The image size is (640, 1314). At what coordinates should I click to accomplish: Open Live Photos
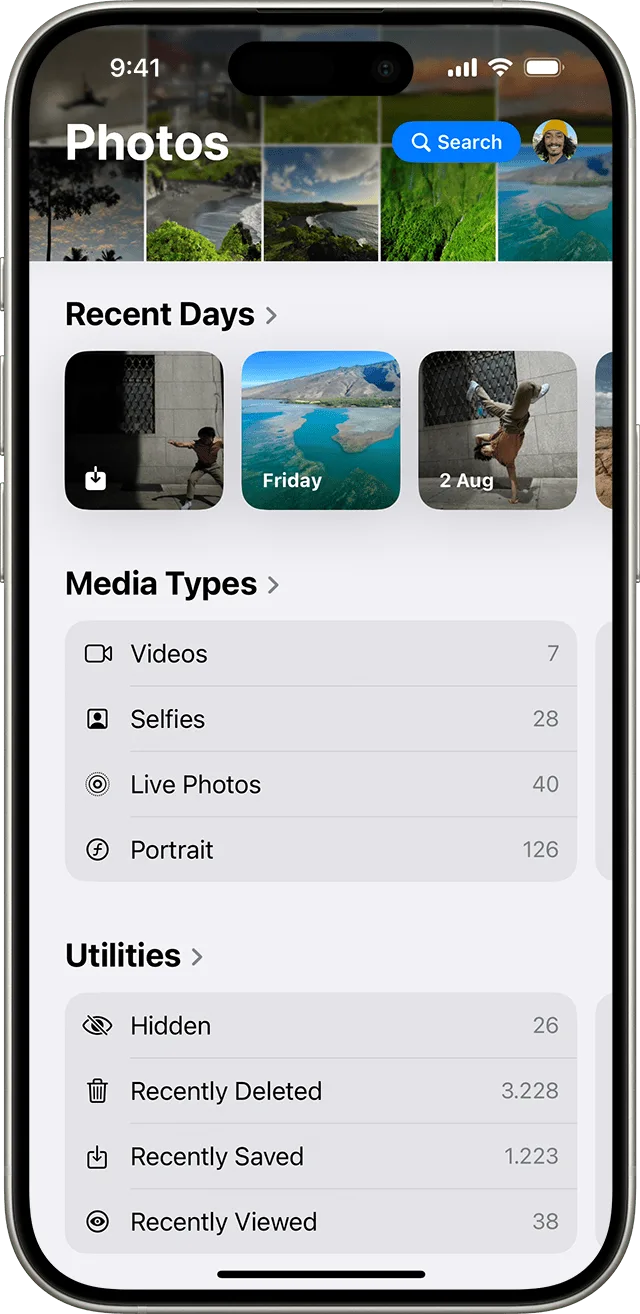coord(321,785)
